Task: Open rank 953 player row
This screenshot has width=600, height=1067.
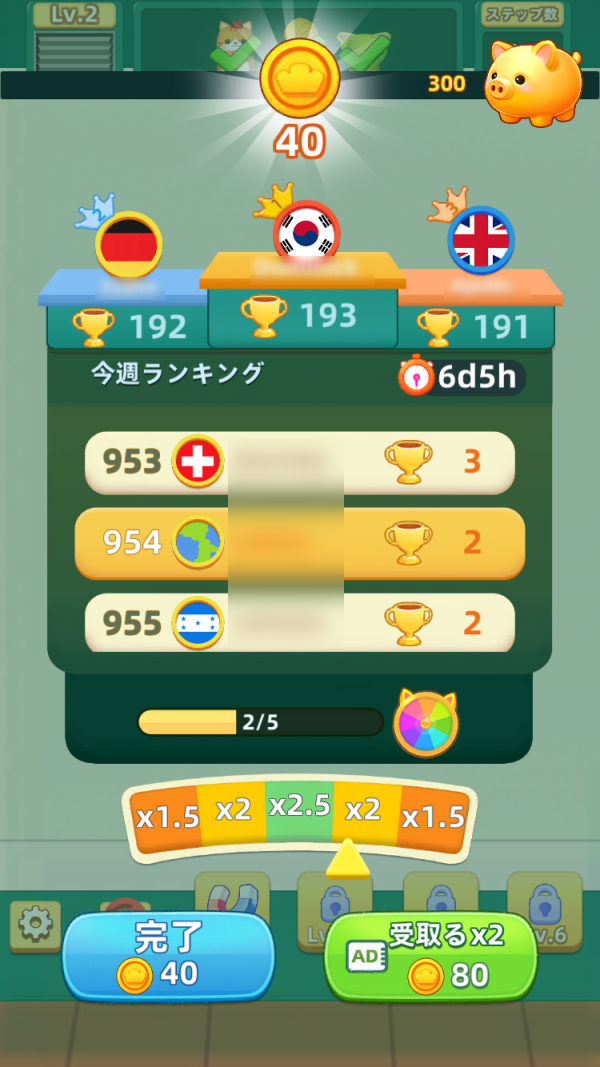Action: tap(299, 462)
